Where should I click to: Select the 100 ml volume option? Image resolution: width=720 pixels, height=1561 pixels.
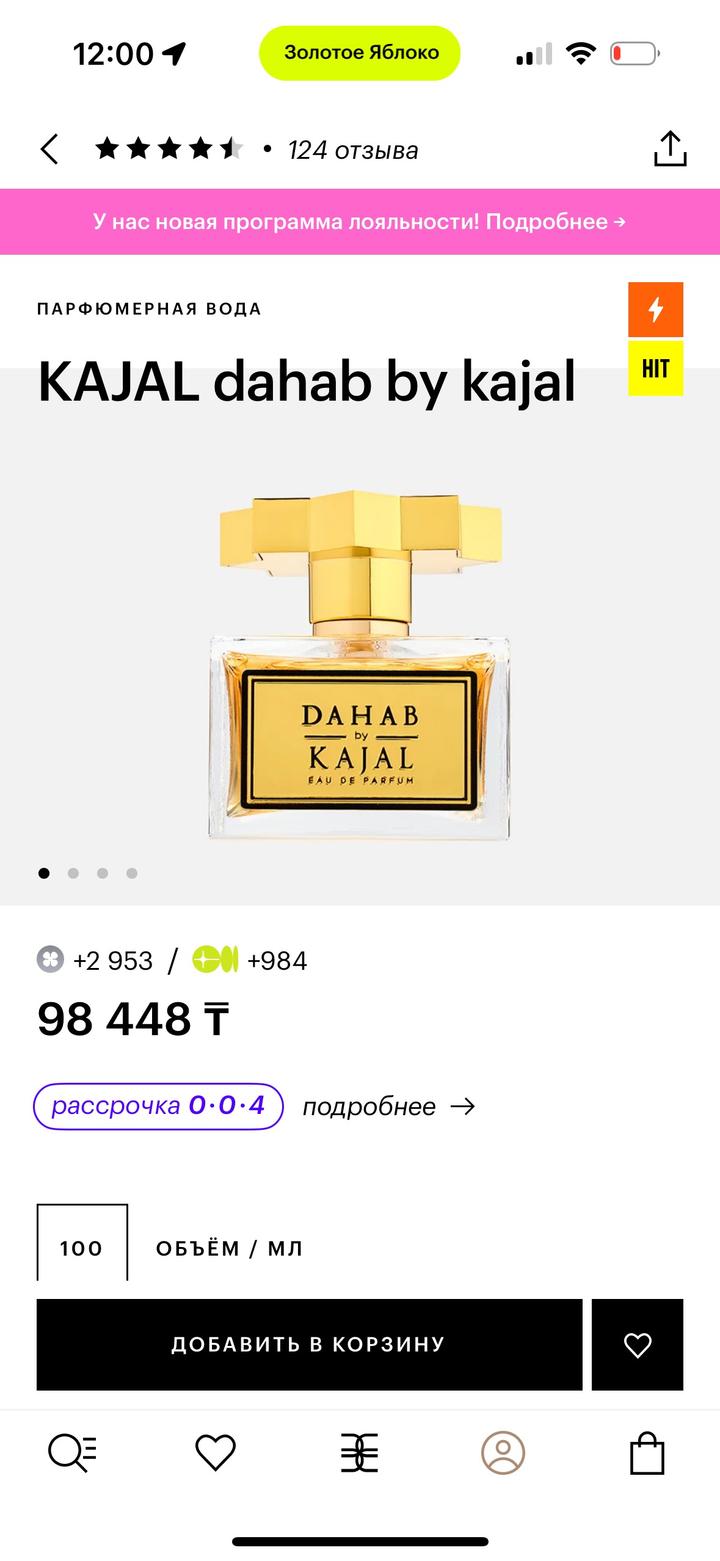[82, 1246]
